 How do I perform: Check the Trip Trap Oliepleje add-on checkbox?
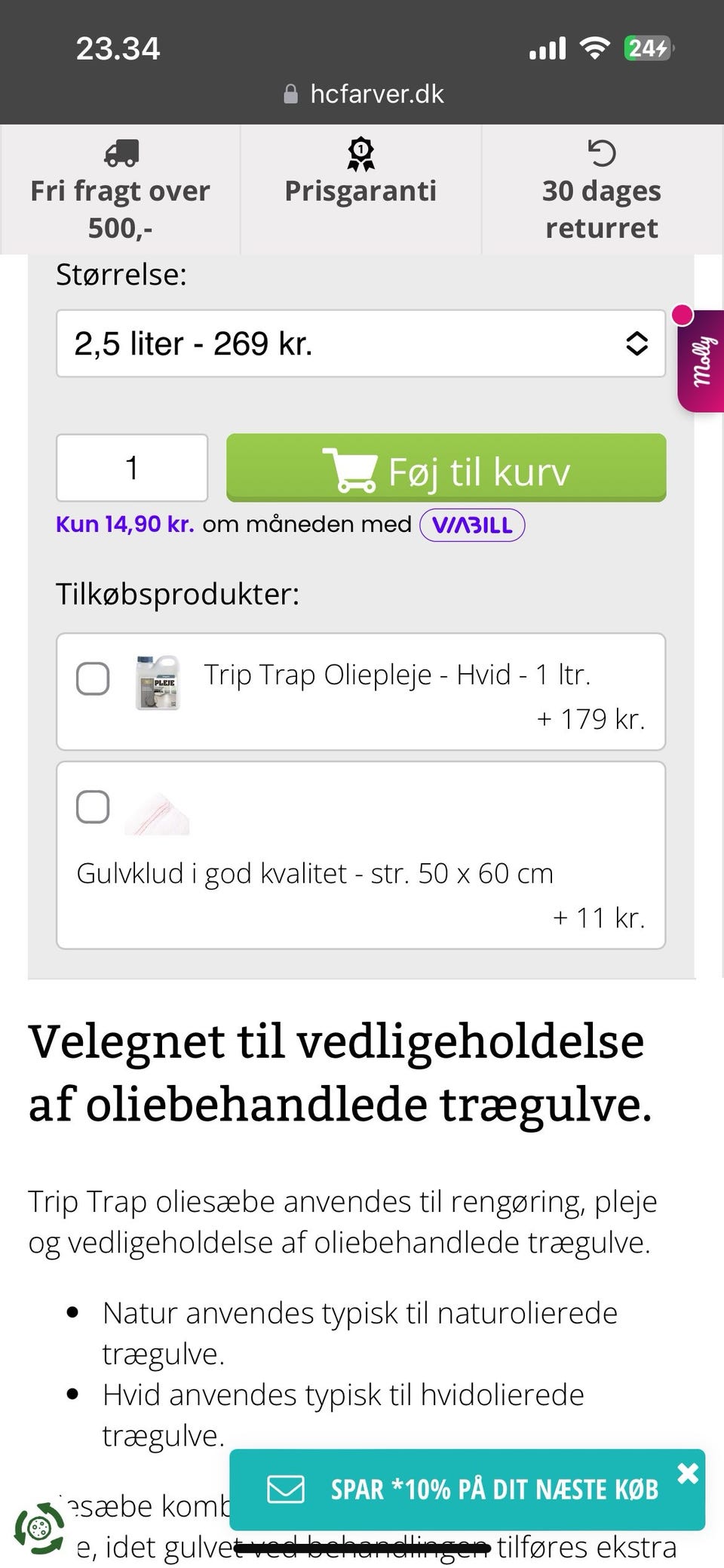[x=92, y=678]
